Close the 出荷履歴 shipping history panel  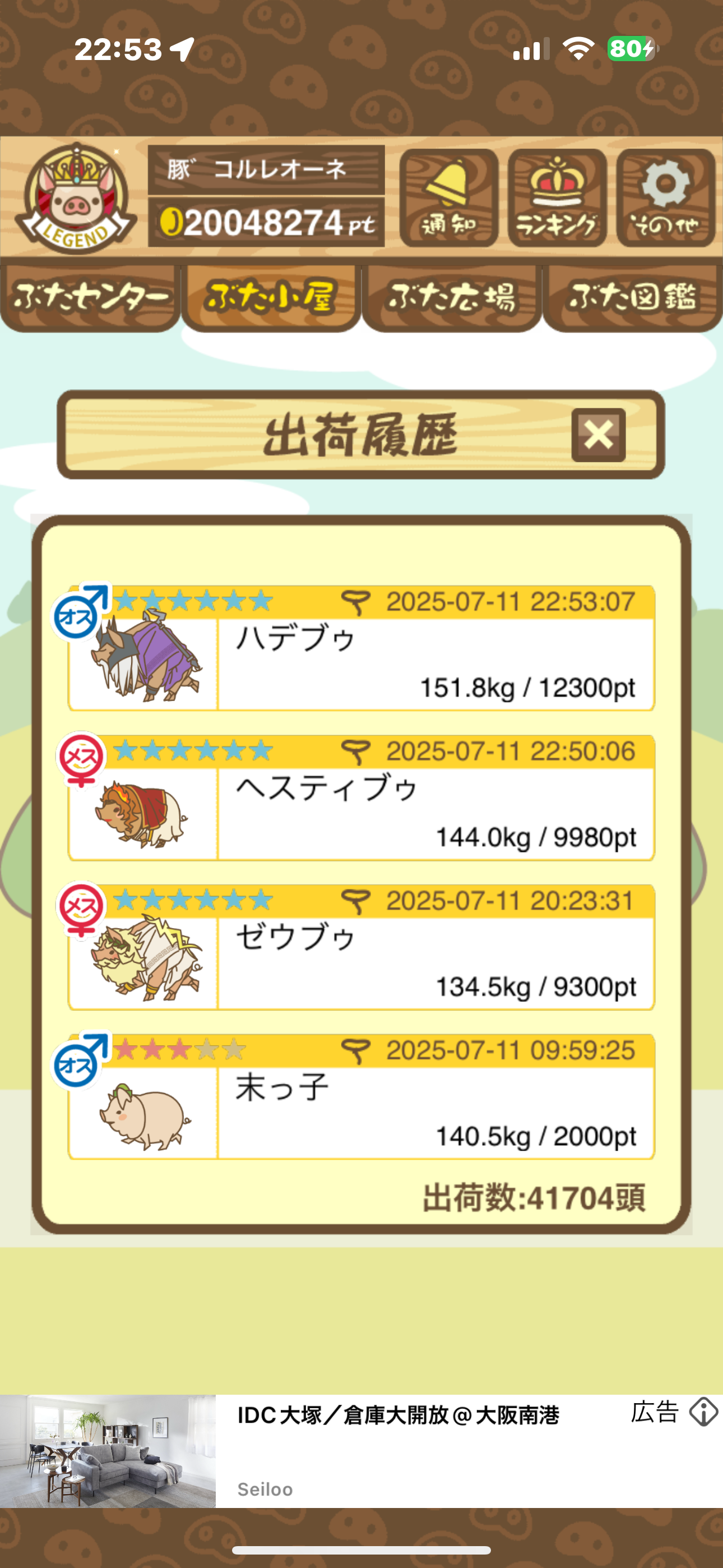tap(598, 435)
